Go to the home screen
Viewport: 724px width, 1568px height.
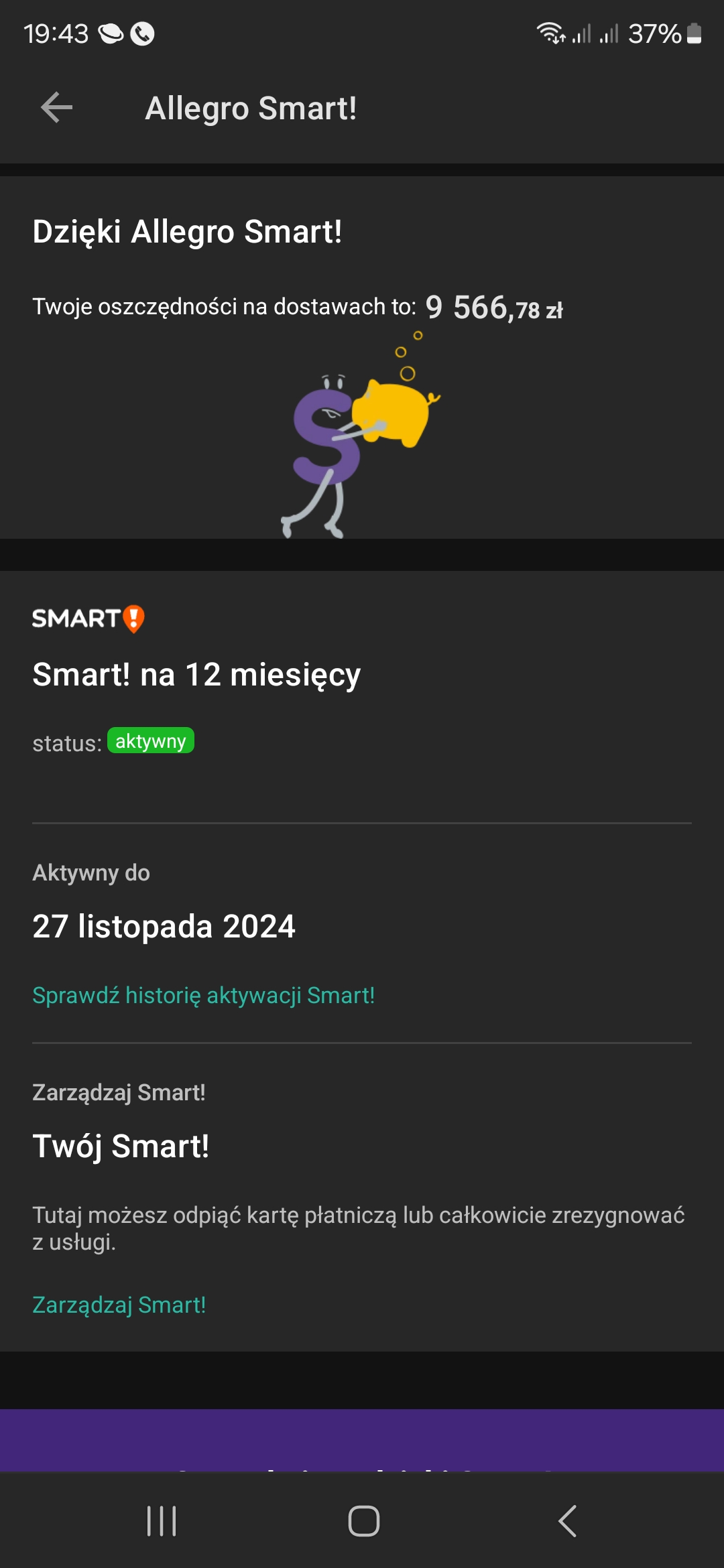(x=363, y=1520)
